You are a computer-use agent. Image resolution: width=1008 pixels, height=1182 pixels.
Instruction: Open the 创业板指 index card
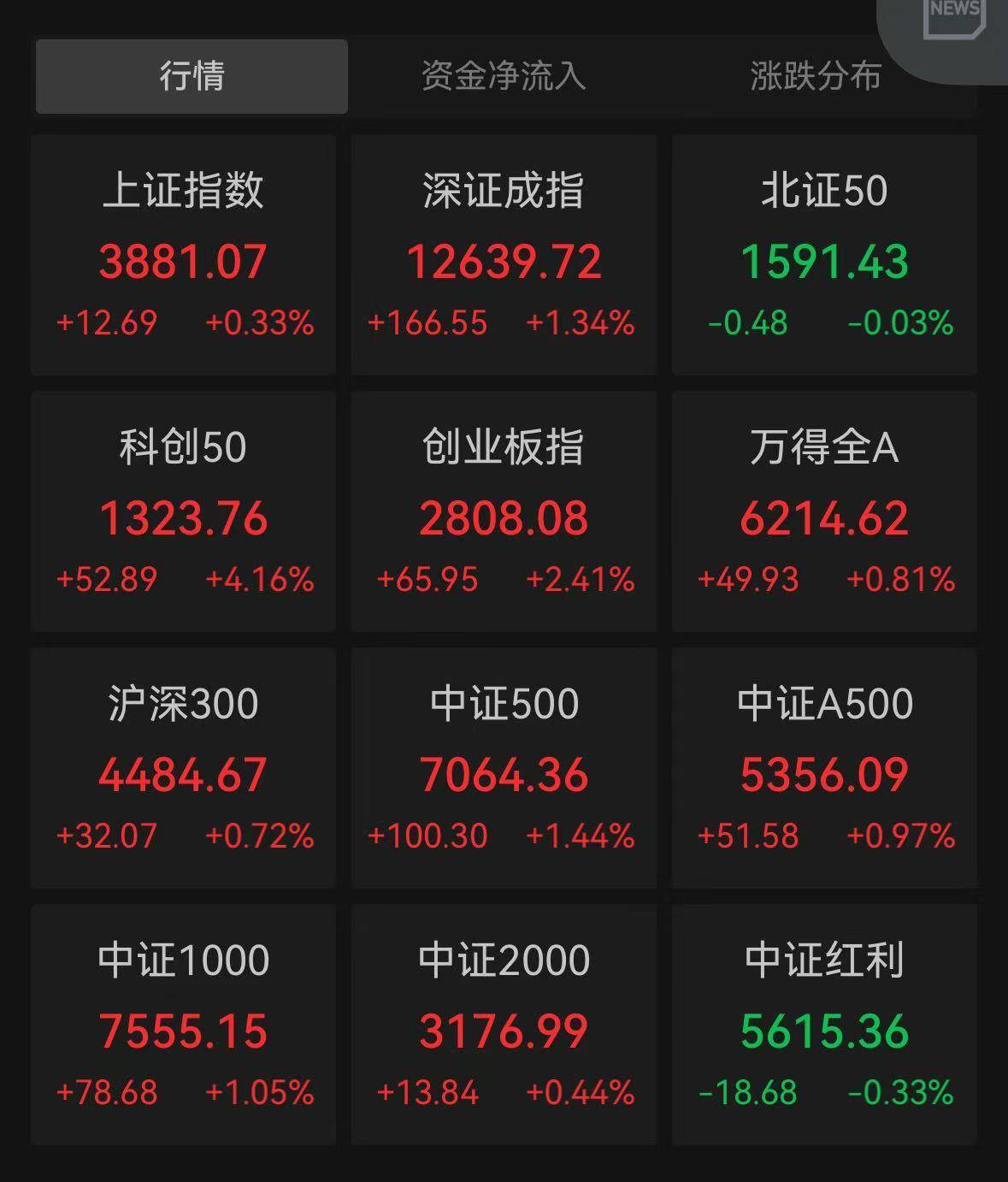point(504,509)
